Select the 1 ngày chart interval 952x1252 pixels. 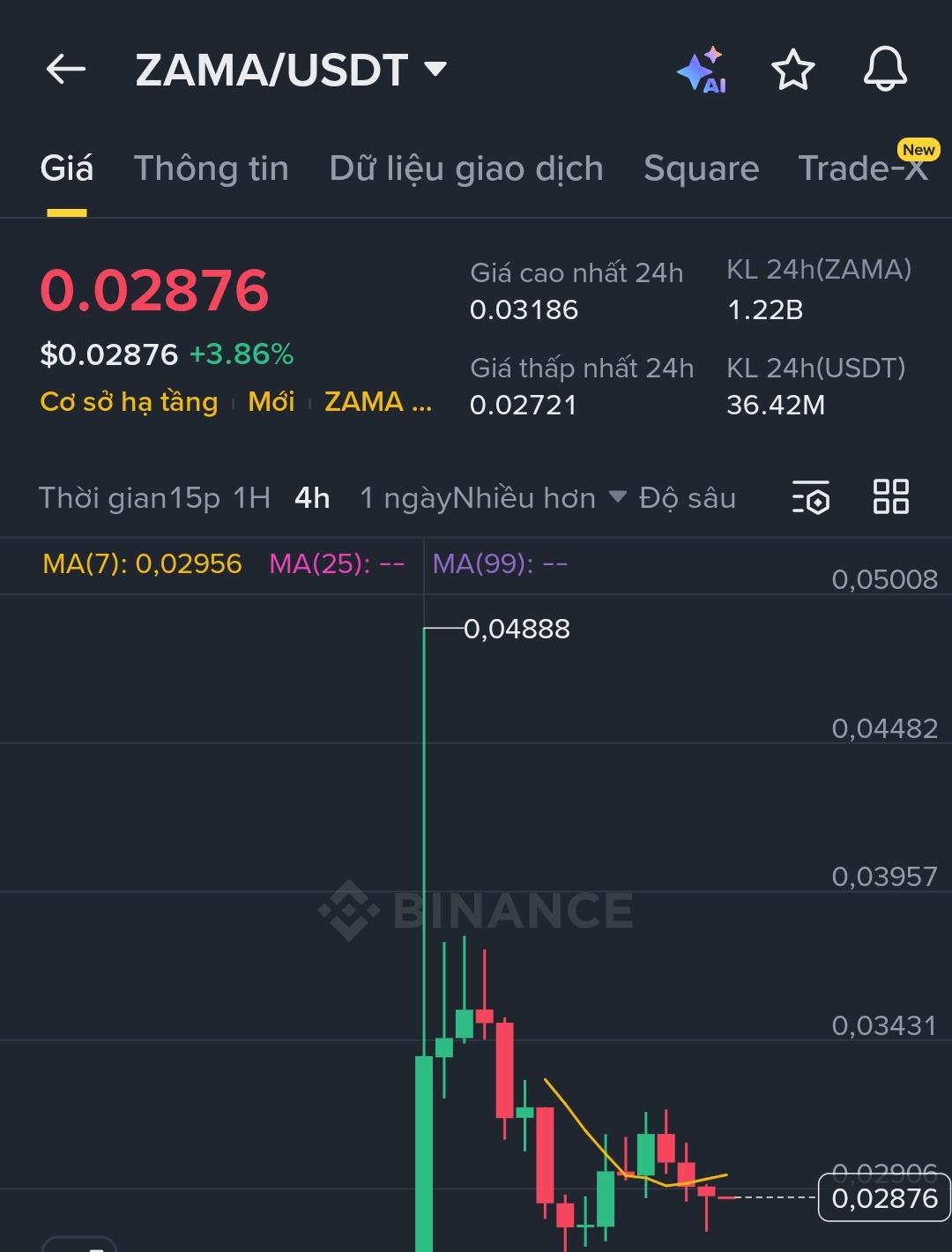(404, 498)
